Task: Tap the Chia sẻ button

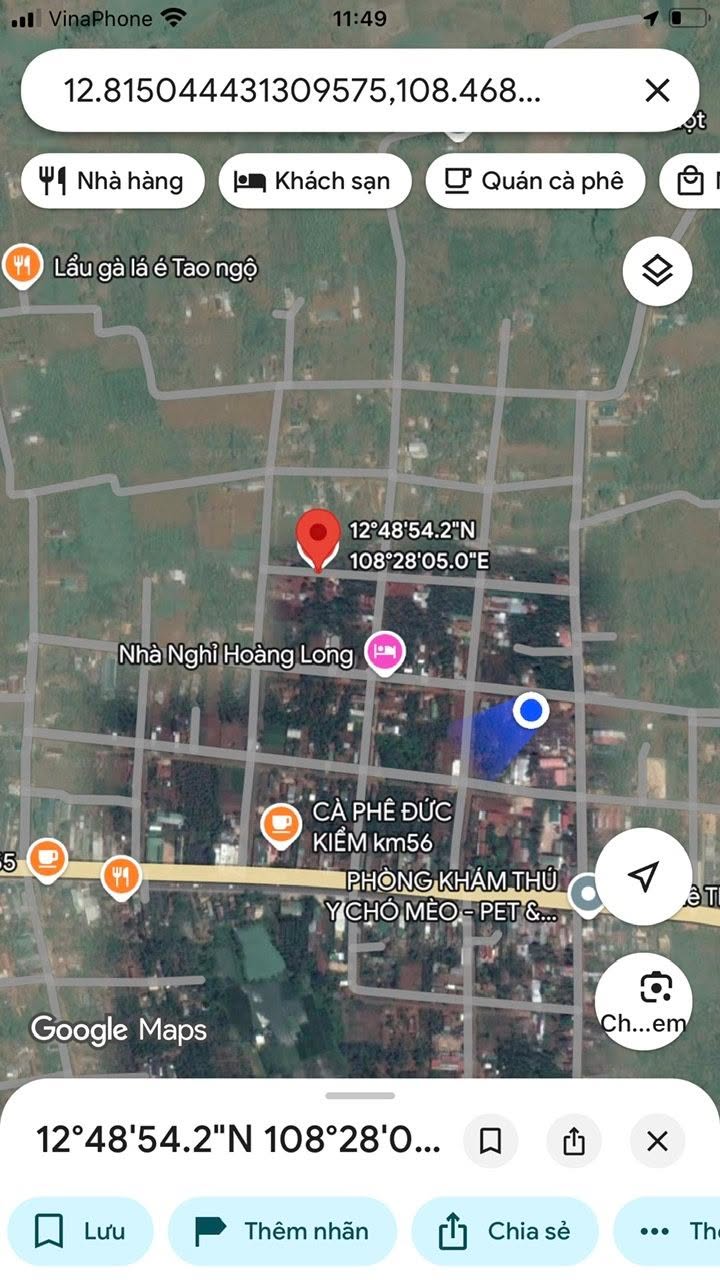Action: (505, 1231)
